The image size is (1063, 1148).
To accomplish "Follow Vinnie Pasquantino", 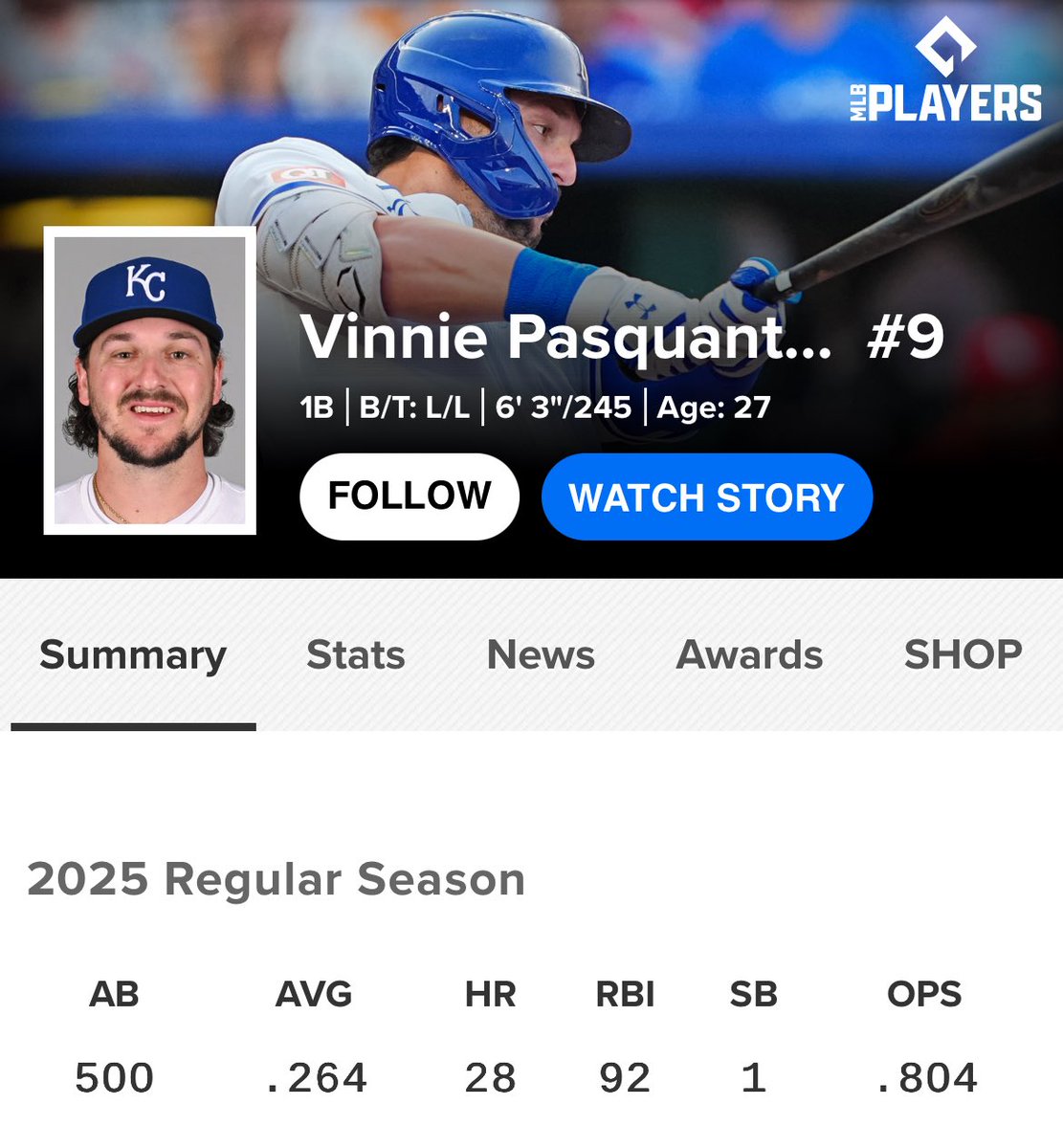I will pyautogui.click(x=409, y=497).
